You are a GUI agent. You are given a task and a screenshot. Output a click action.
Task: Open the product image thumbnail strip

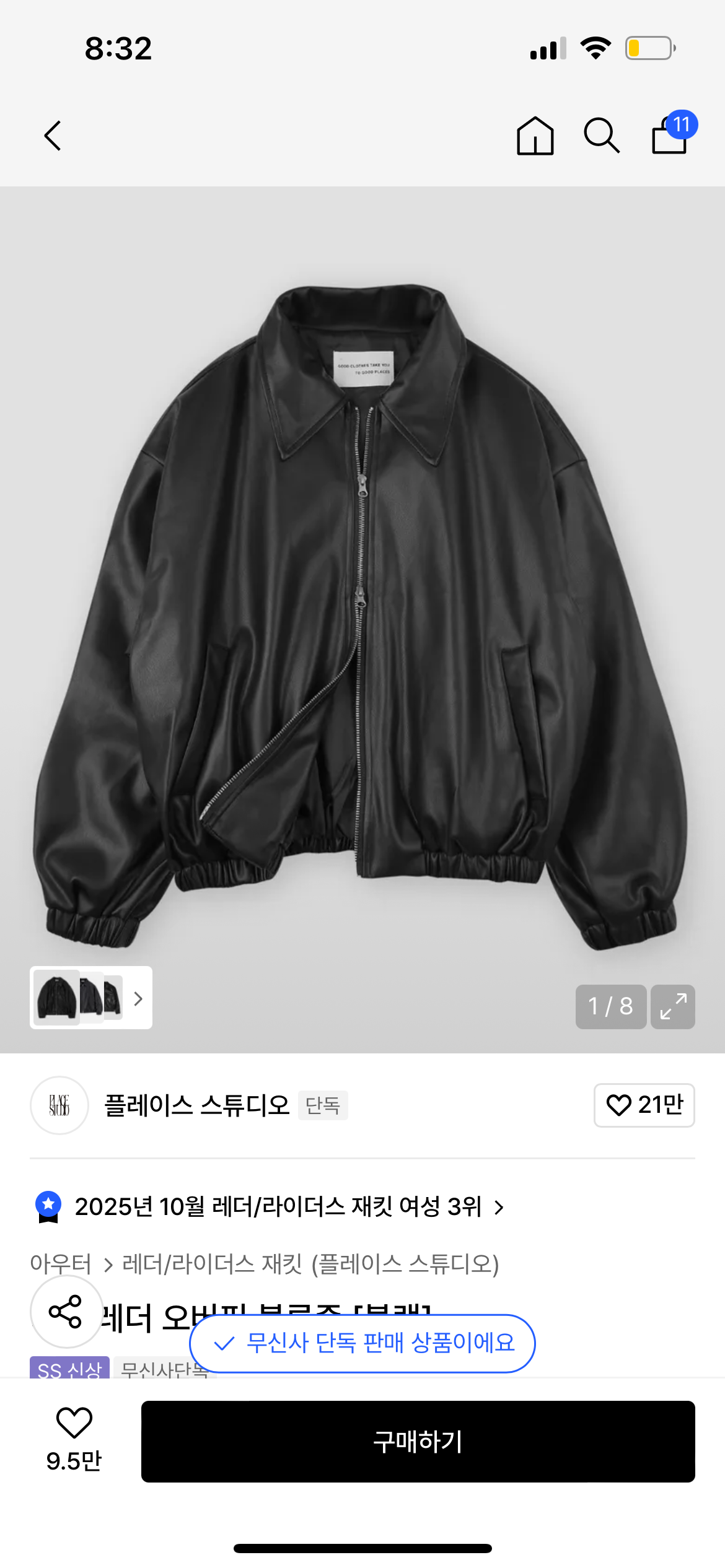coord(91,998)
